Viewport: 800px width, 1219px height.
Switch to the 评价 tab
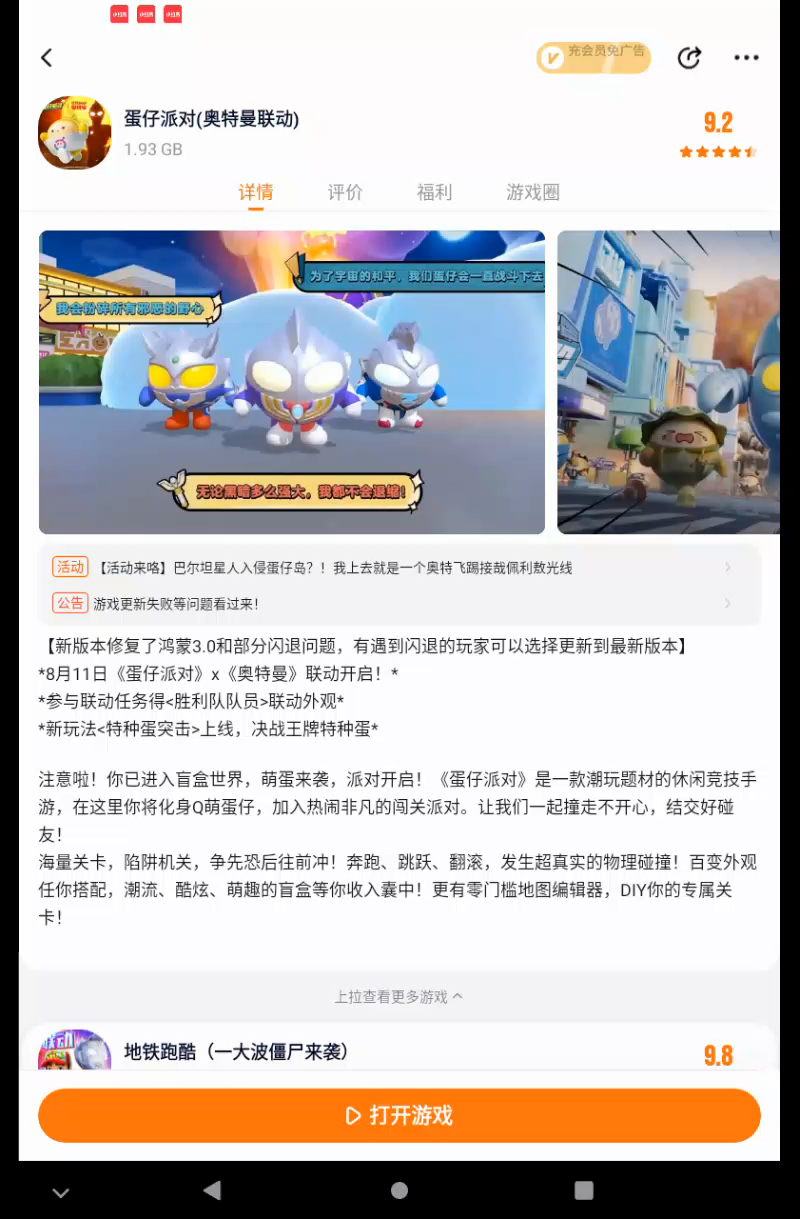tap(345, 192)
